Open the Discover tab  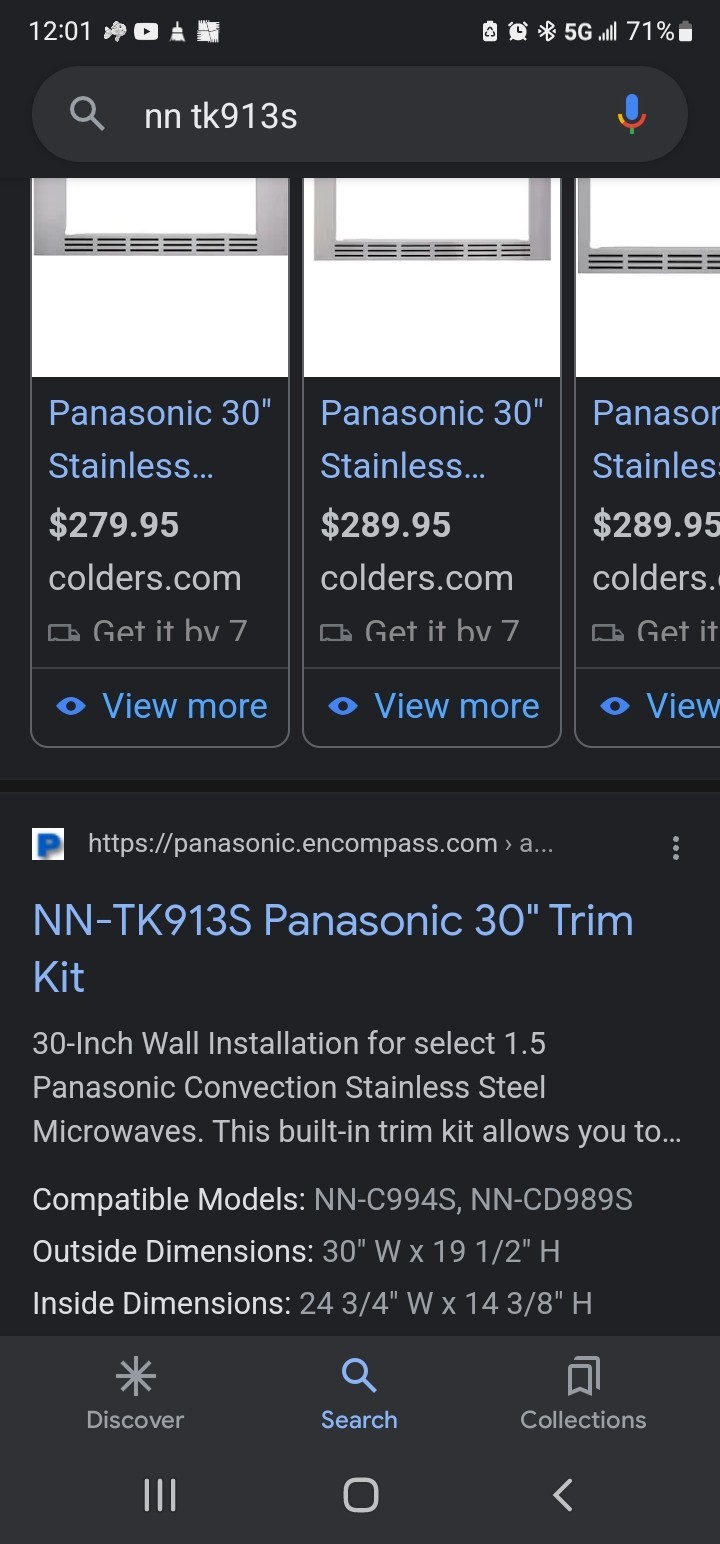[x=135, y=1392]
